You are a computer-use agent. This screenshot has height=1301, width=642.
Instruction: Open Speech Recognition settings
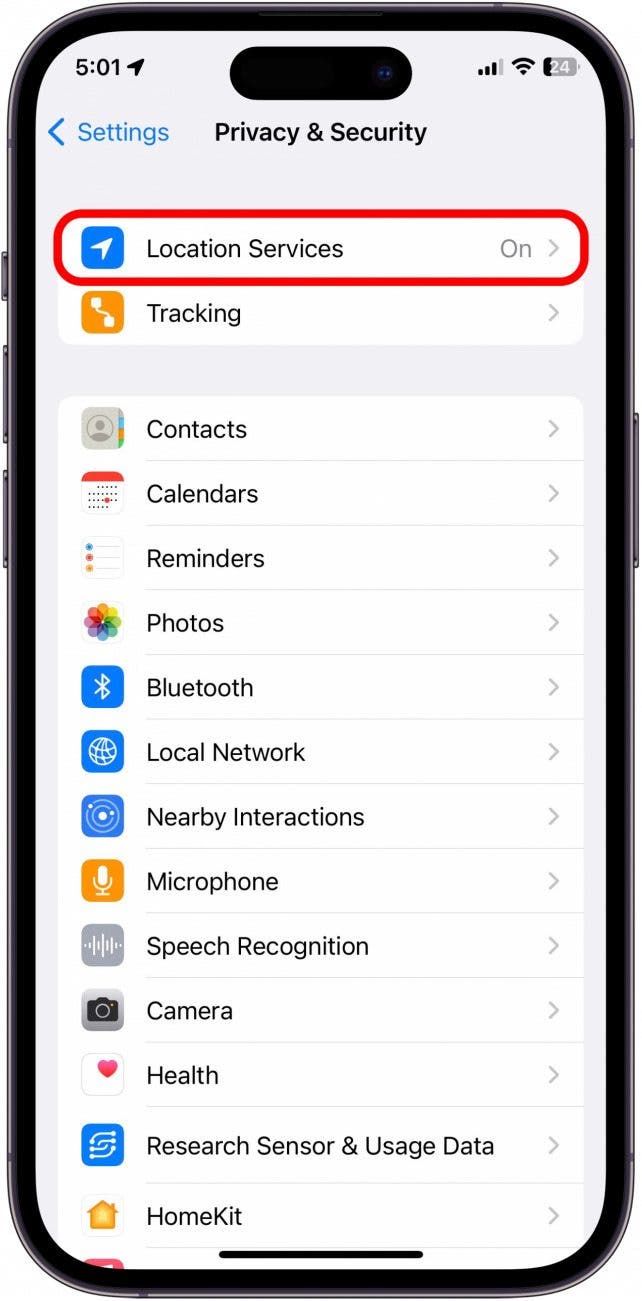320,946
